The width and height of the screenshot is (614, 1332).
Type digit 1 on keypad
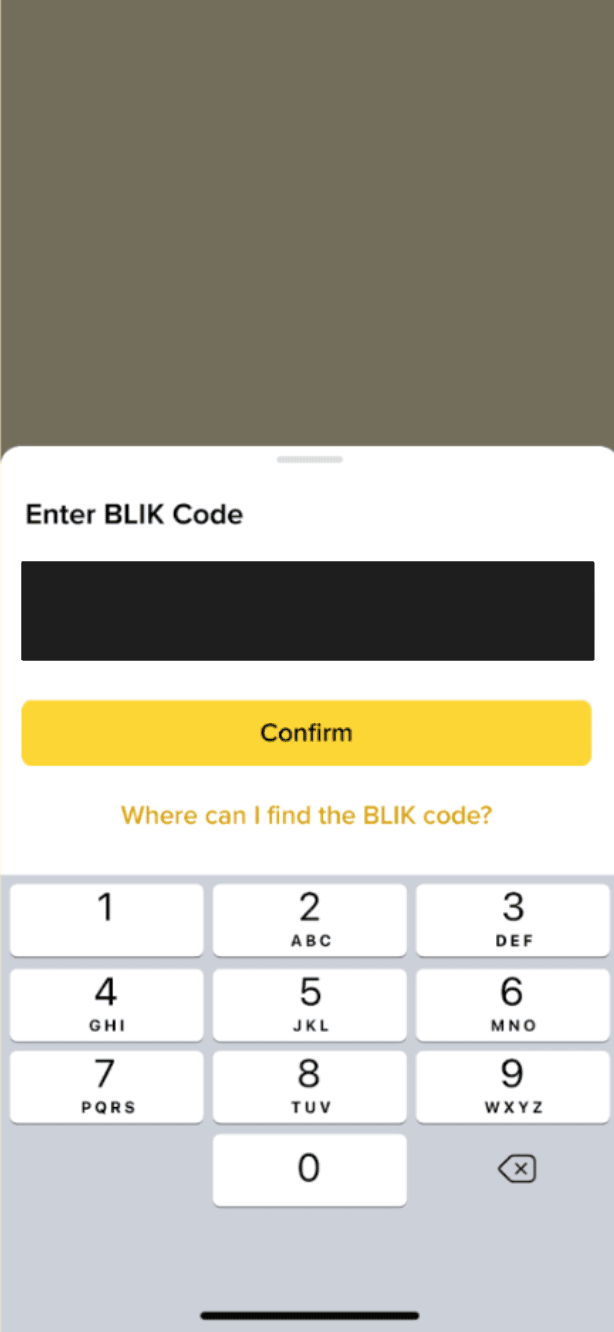point(106,920)
